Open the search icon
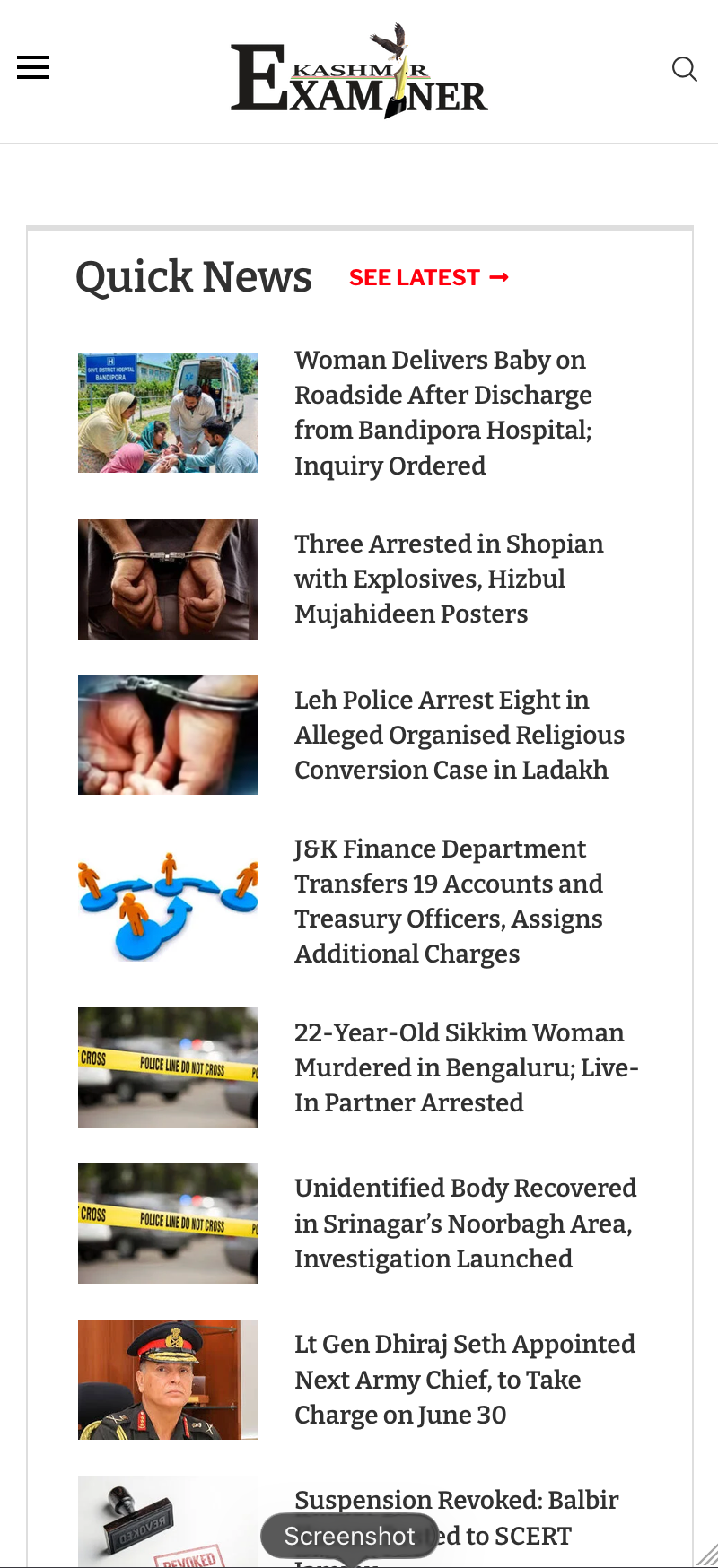This screenshot has height=1568, width=718. point(685,69)
